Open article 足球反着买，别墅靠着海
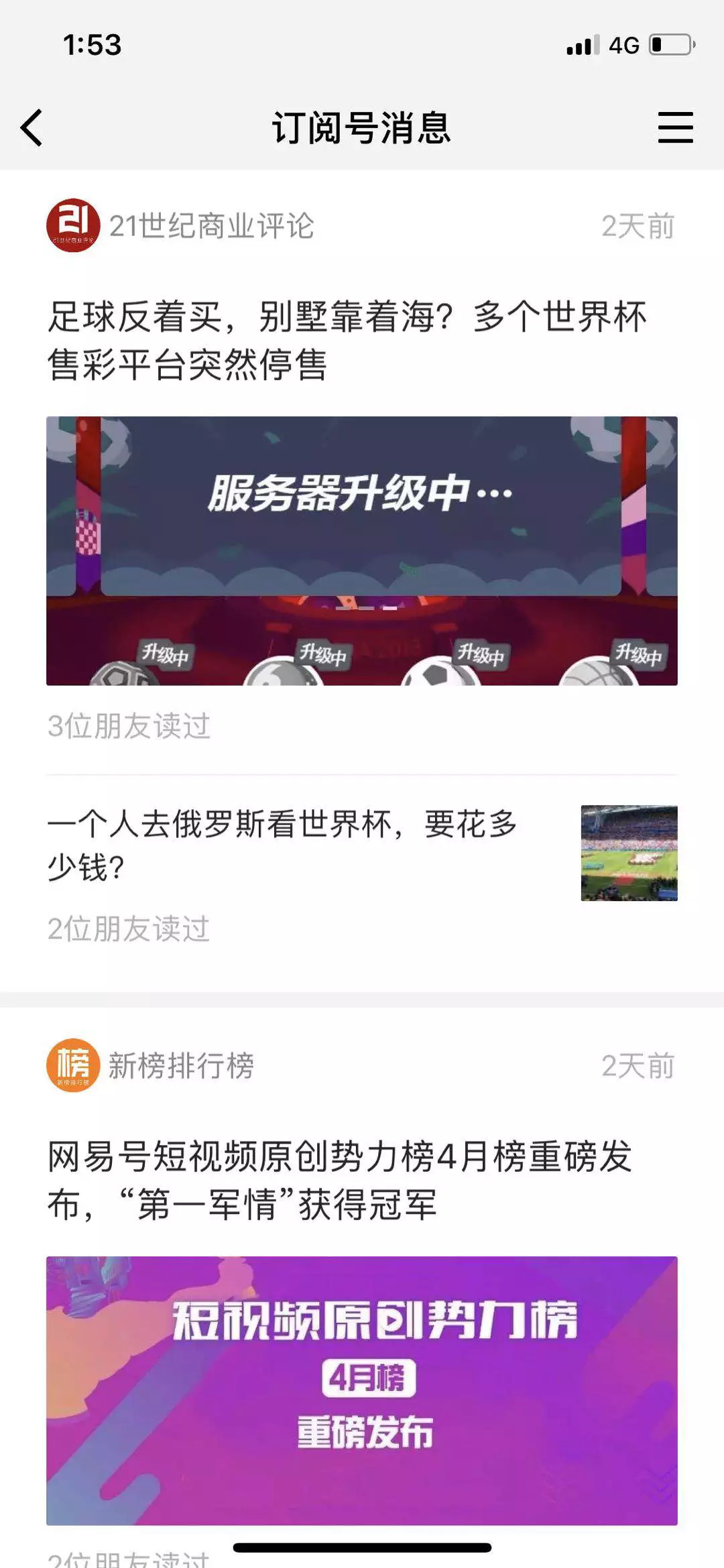The width and height of the screenshot is (724, 1568). point(346,340)
